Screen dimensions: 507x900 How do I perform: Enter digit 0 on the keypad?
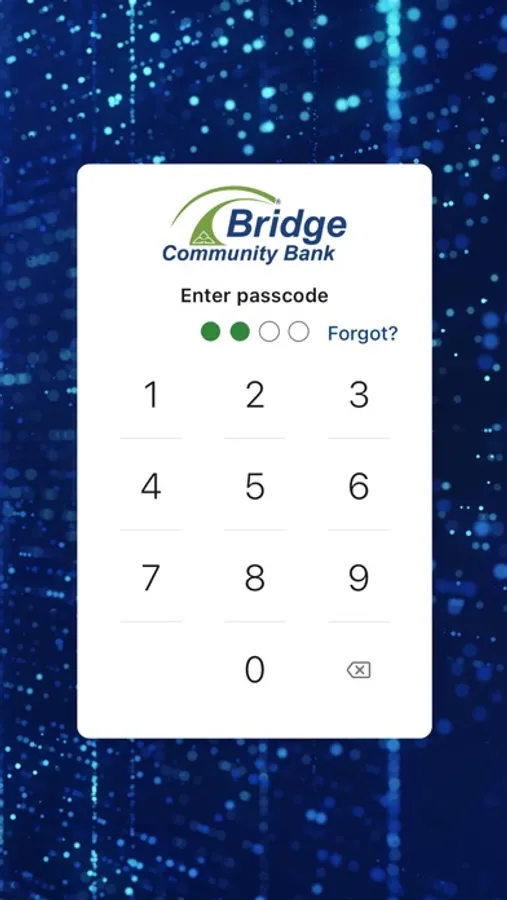click(255, 670)
